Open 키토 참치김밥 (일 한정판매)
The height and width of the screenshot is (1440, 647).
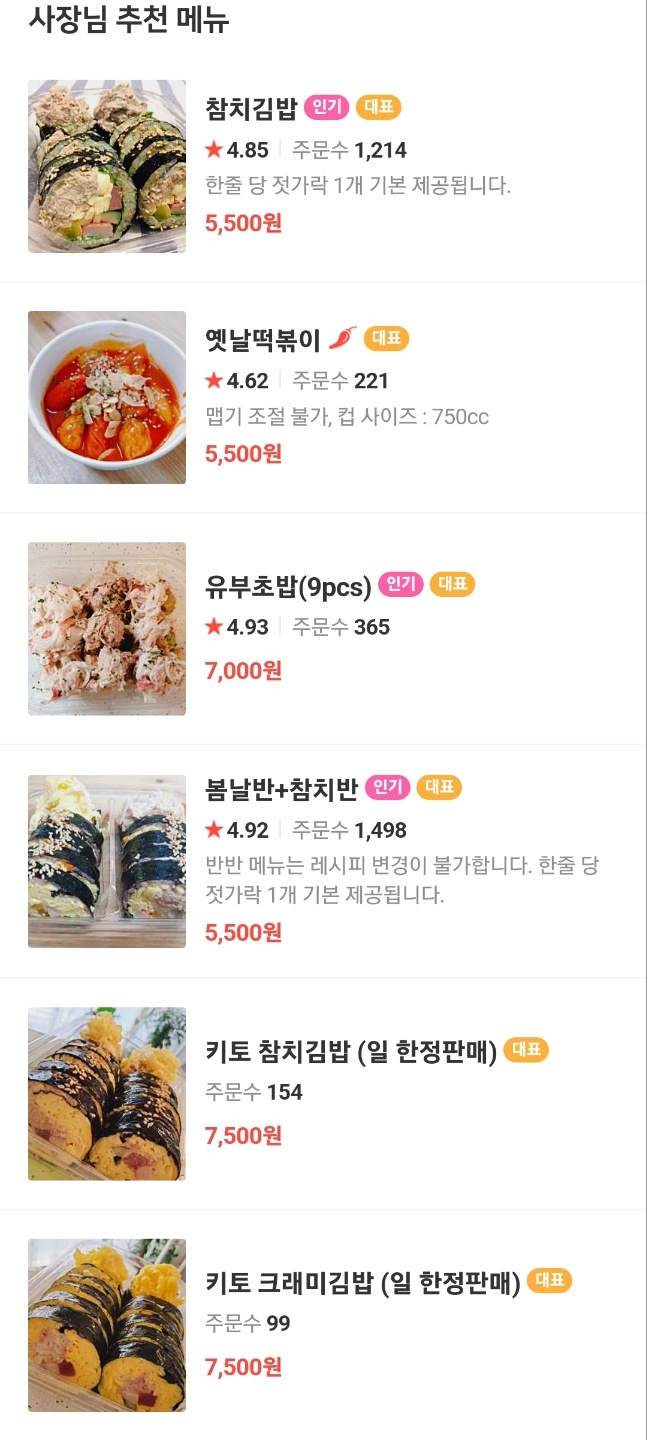tap(350, 1052)
